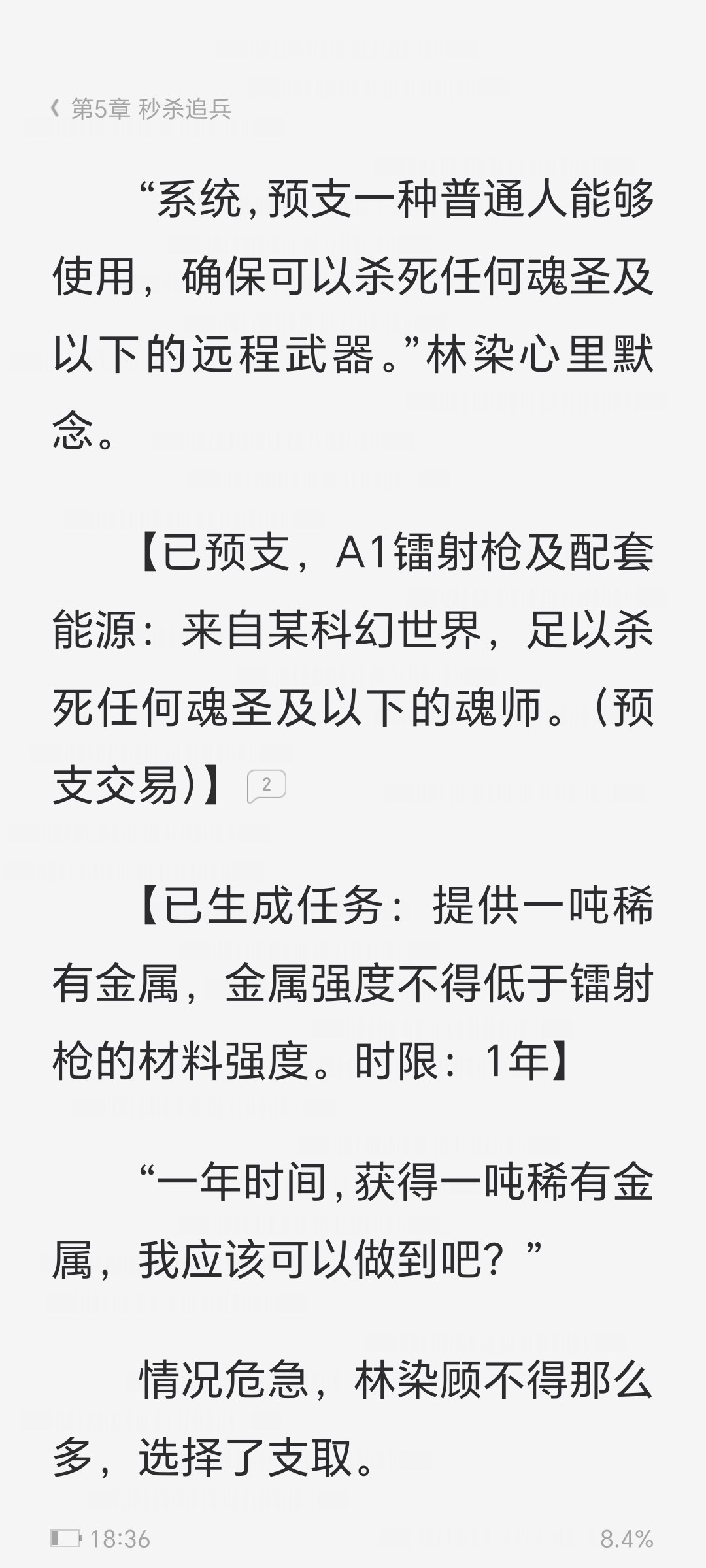The image size is (706, 1568).
Task: Open the paragraph comment bubble showing 2
Action: pos(266,785)
